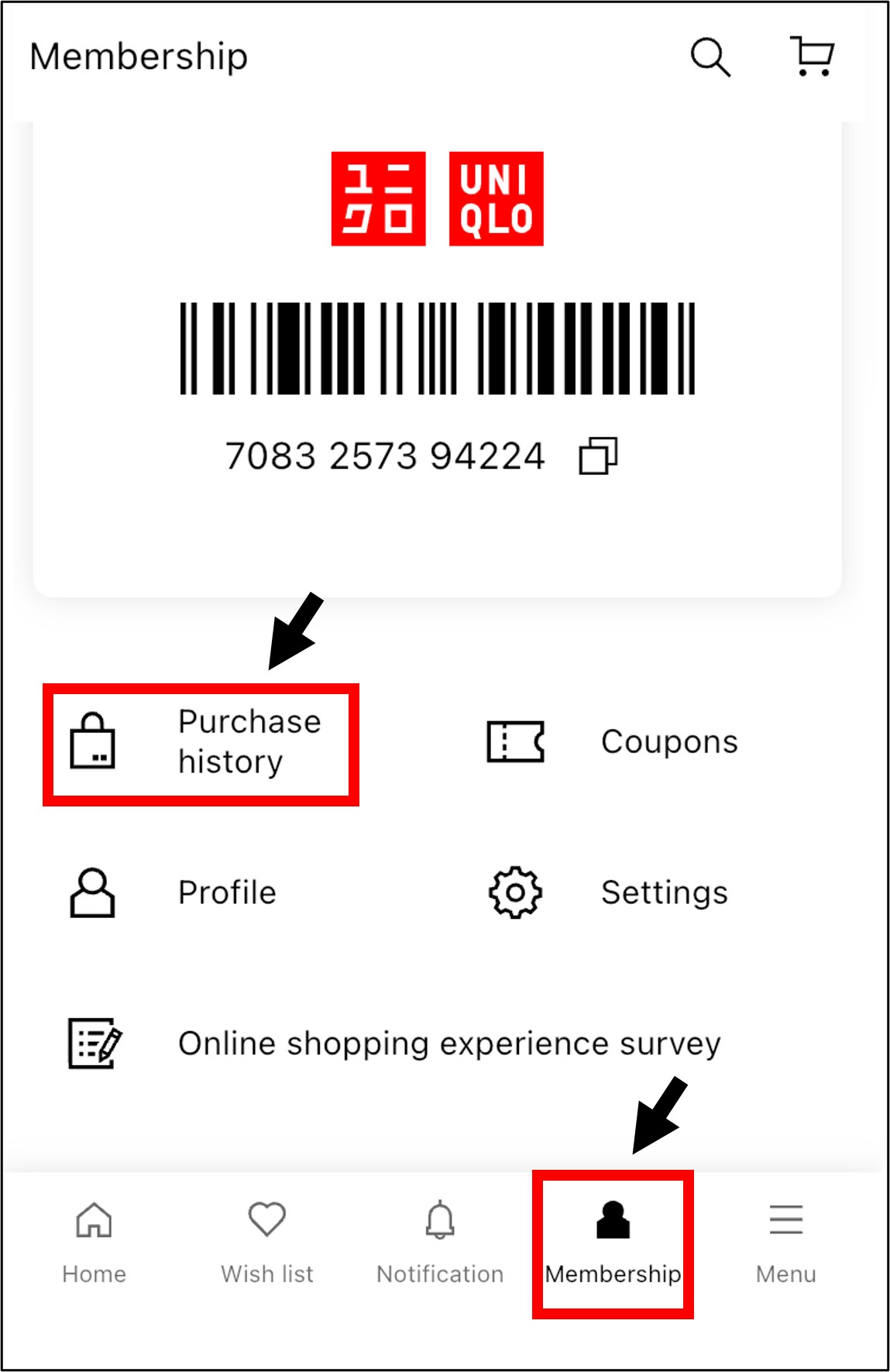The image size is (890, 1372).
Task: Open Coupons
Action: 612,742
